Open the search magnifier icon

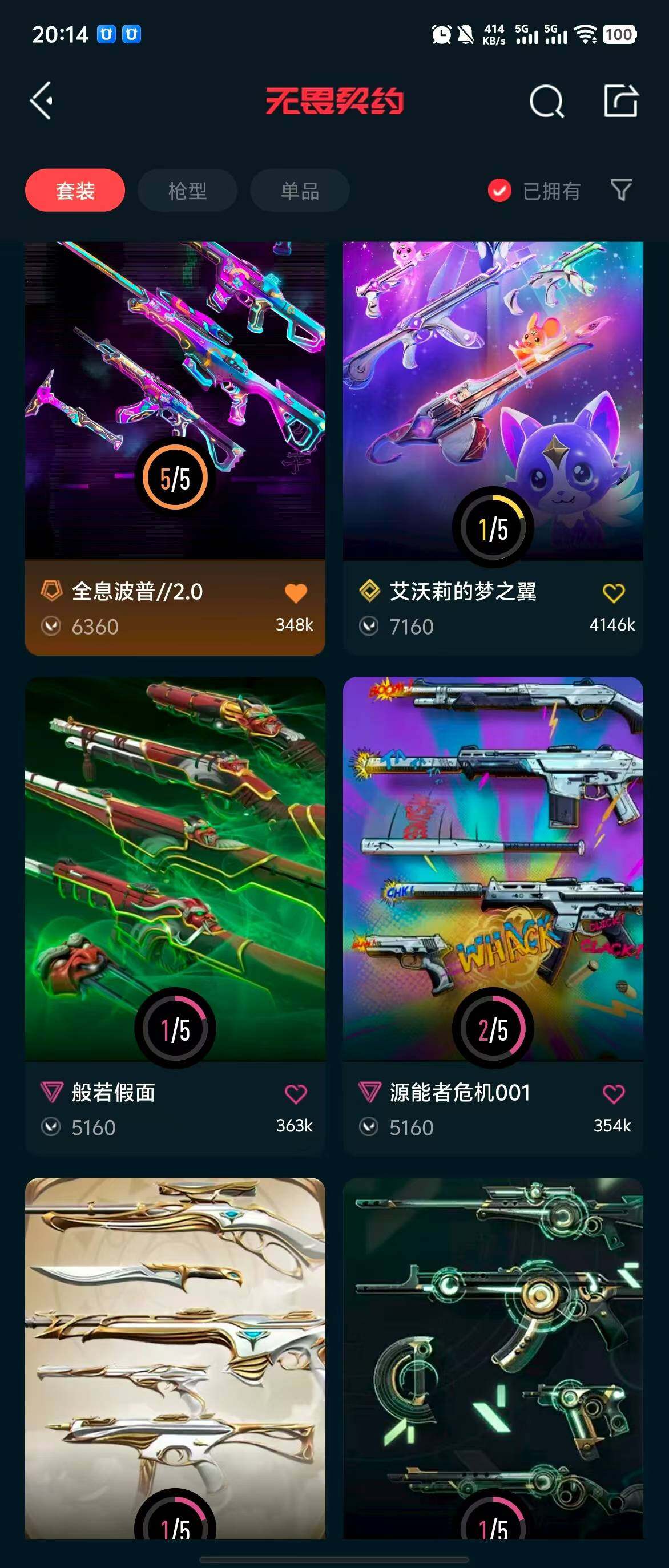pyautogui.click(x=546, y=101)
